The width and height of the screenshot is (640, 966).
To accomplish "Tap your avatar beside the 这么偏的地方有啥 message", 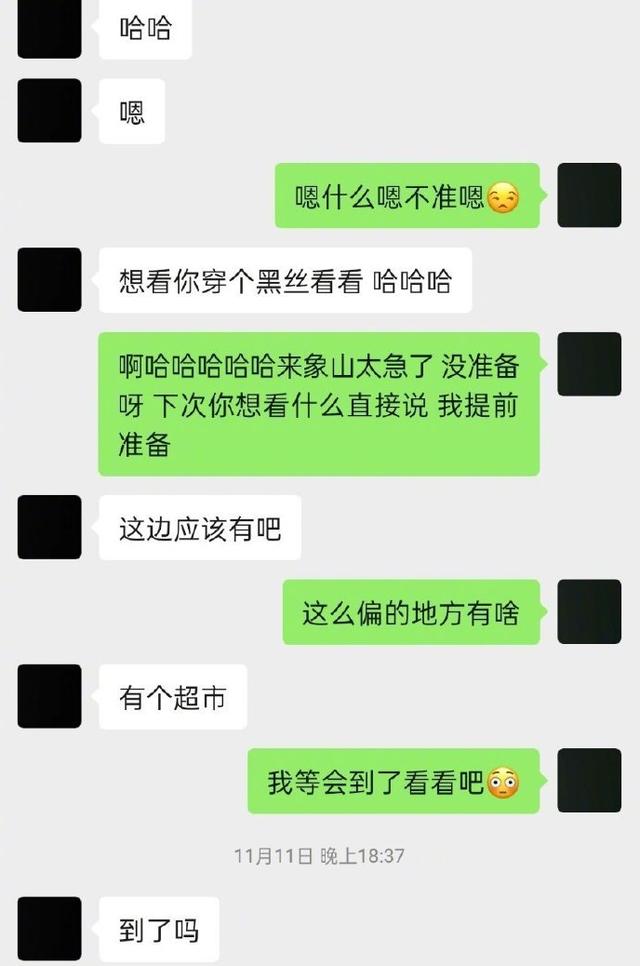I will (589, 612).
